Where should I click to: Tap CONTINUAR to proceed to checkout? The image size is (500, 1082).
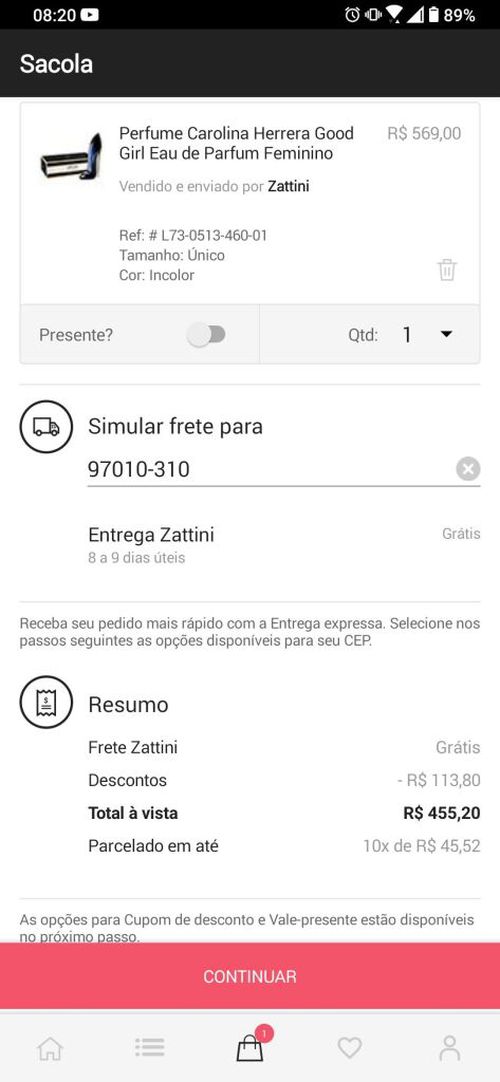[250, 976]
